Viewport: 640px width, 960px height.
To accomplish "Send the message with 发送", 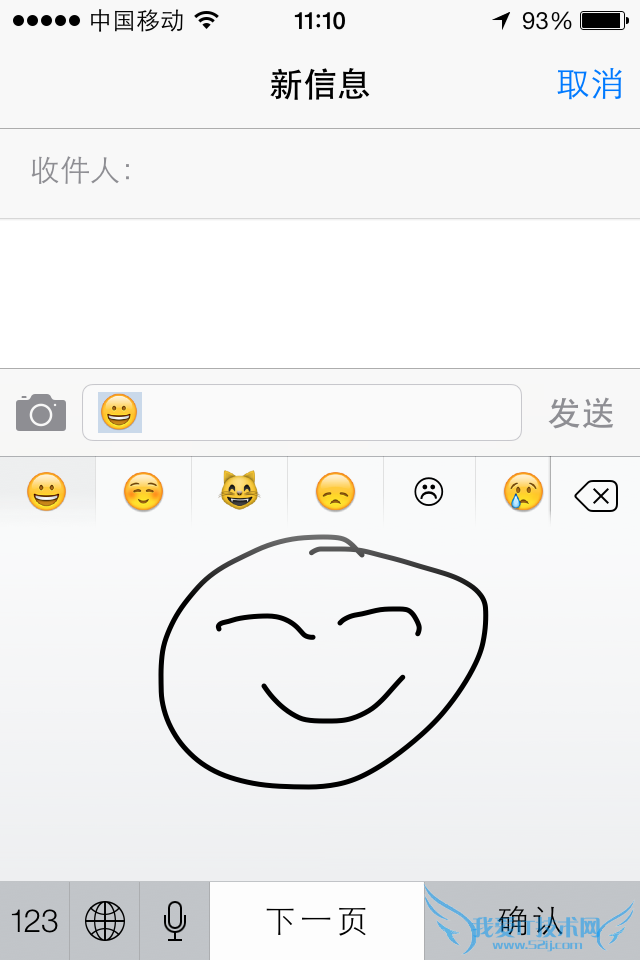I will click(x=580, y=412).
